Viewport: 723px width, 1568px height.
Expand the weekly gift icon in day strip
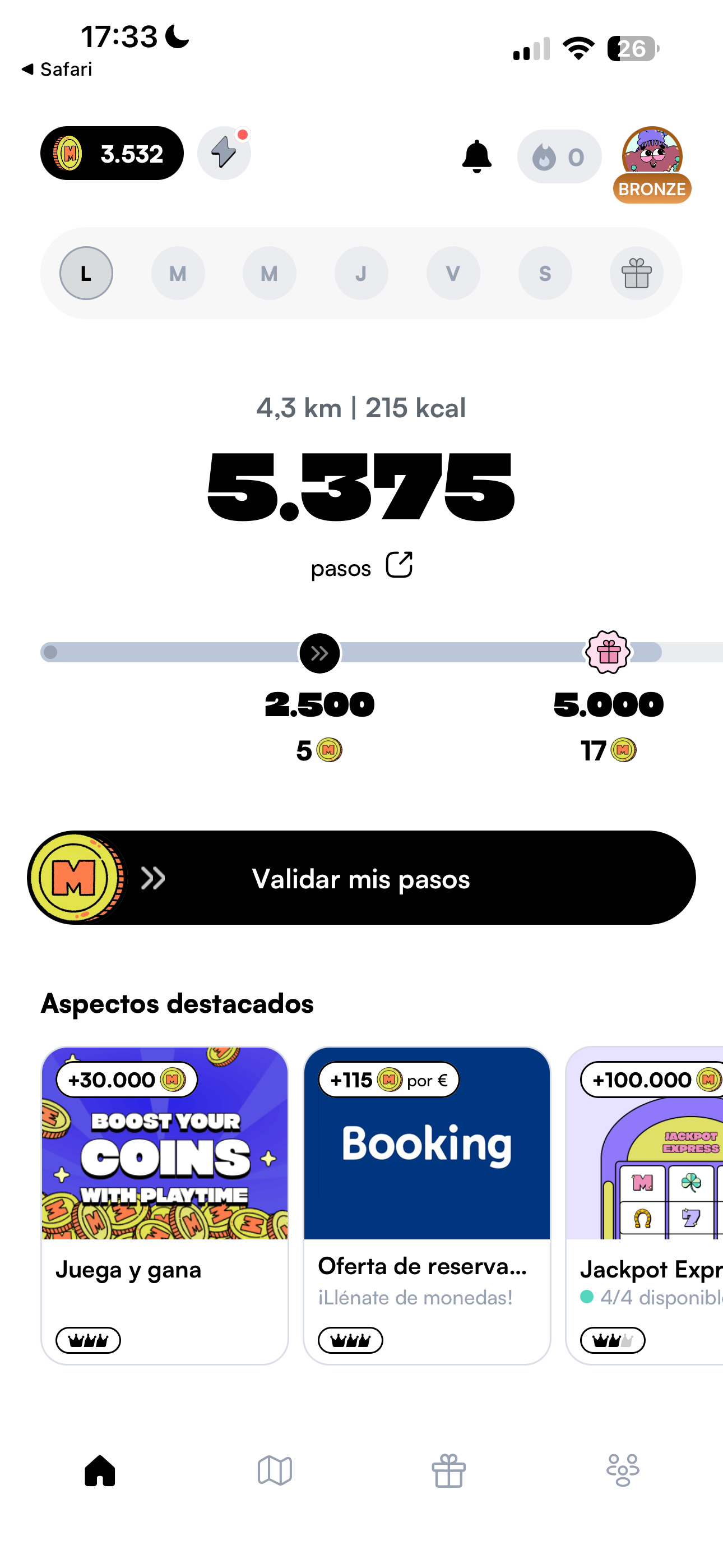point(637,273)
